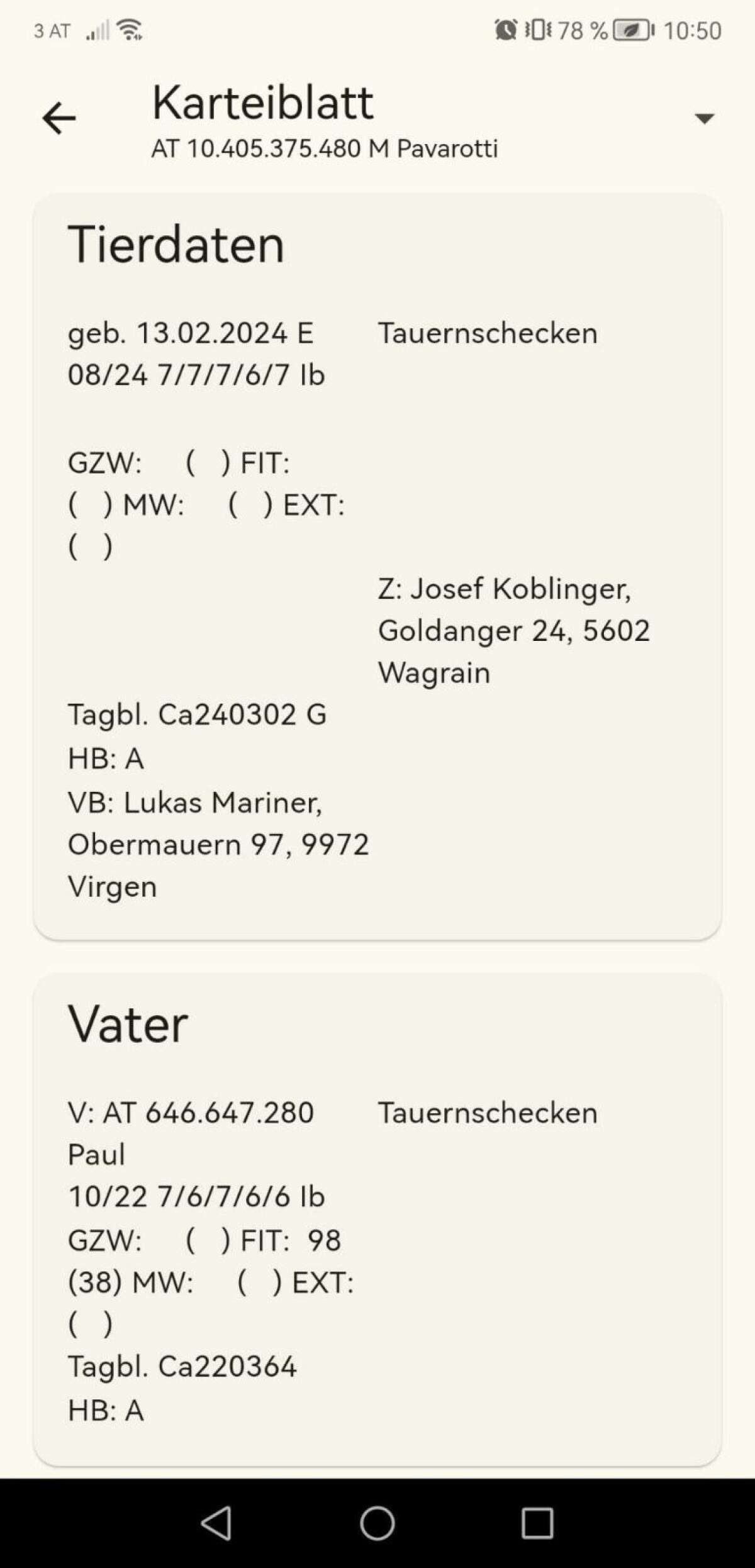The height and width of the screenshot is (1568, 755).
Task: Open the recent apps overview
Action: click(x=537, y=1523)
